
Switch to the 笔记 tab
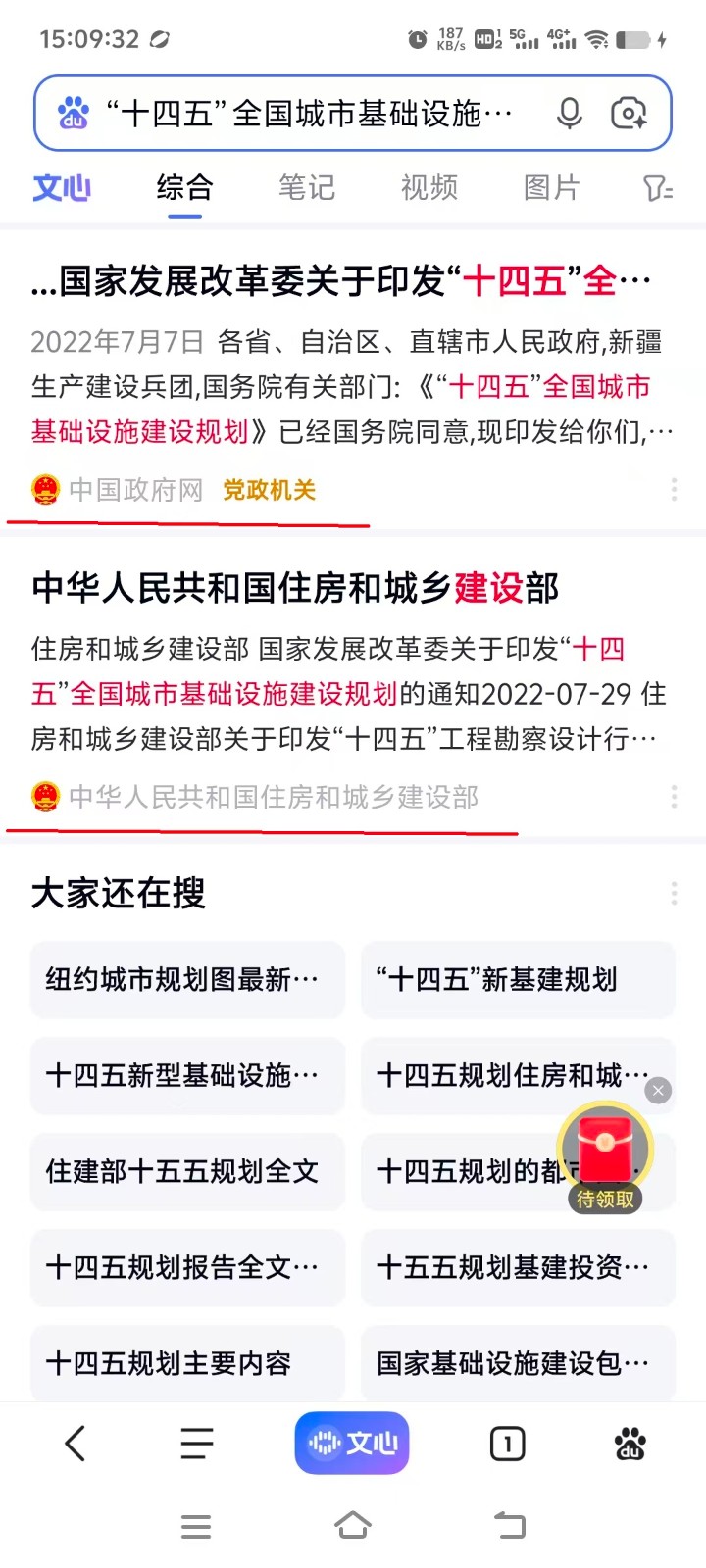pos(307,187)
